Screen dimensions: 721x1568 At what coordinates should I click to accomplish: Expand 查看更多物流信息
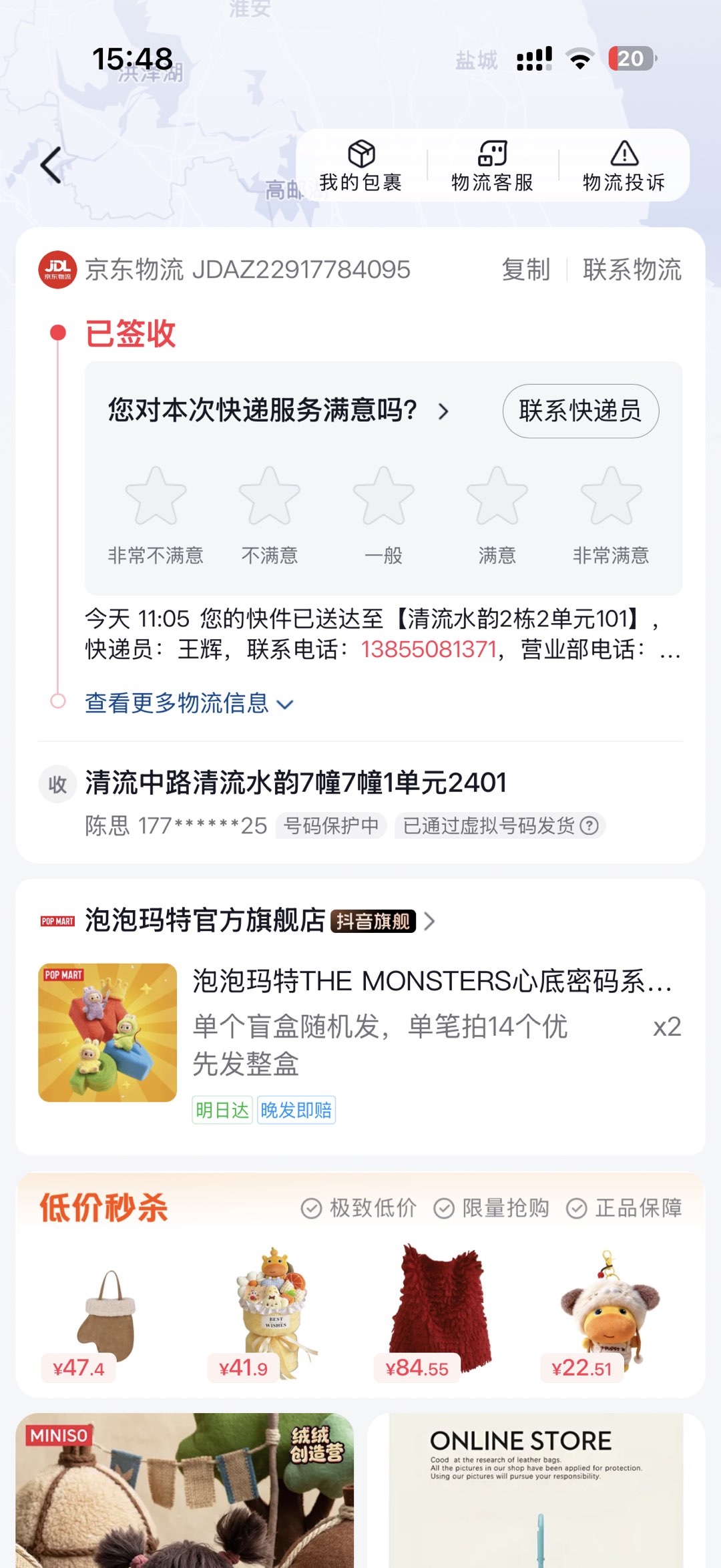coord(189,703)
